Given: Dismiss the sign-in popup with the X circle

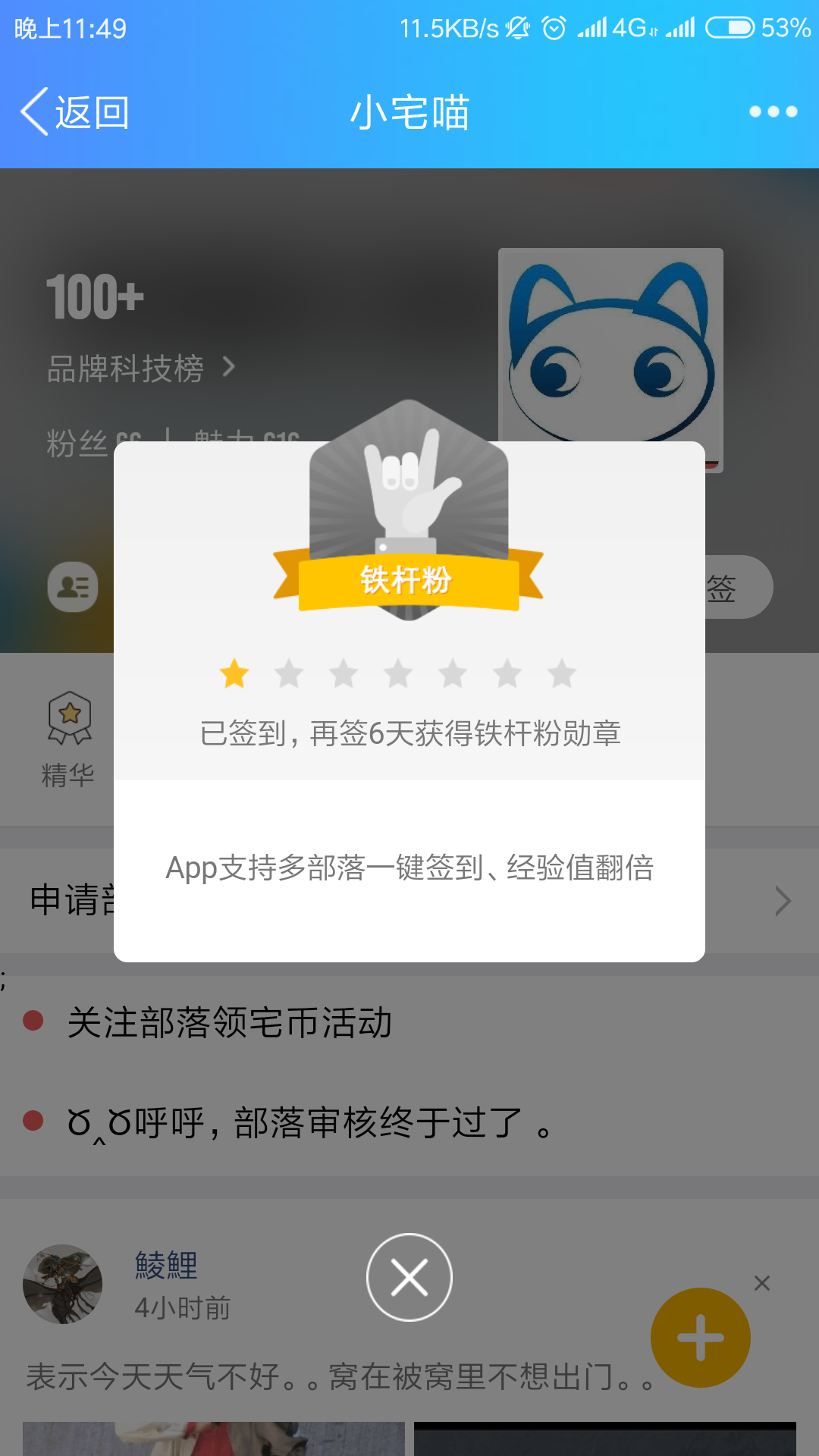Looking at the screenshot, I should 409,1278.
